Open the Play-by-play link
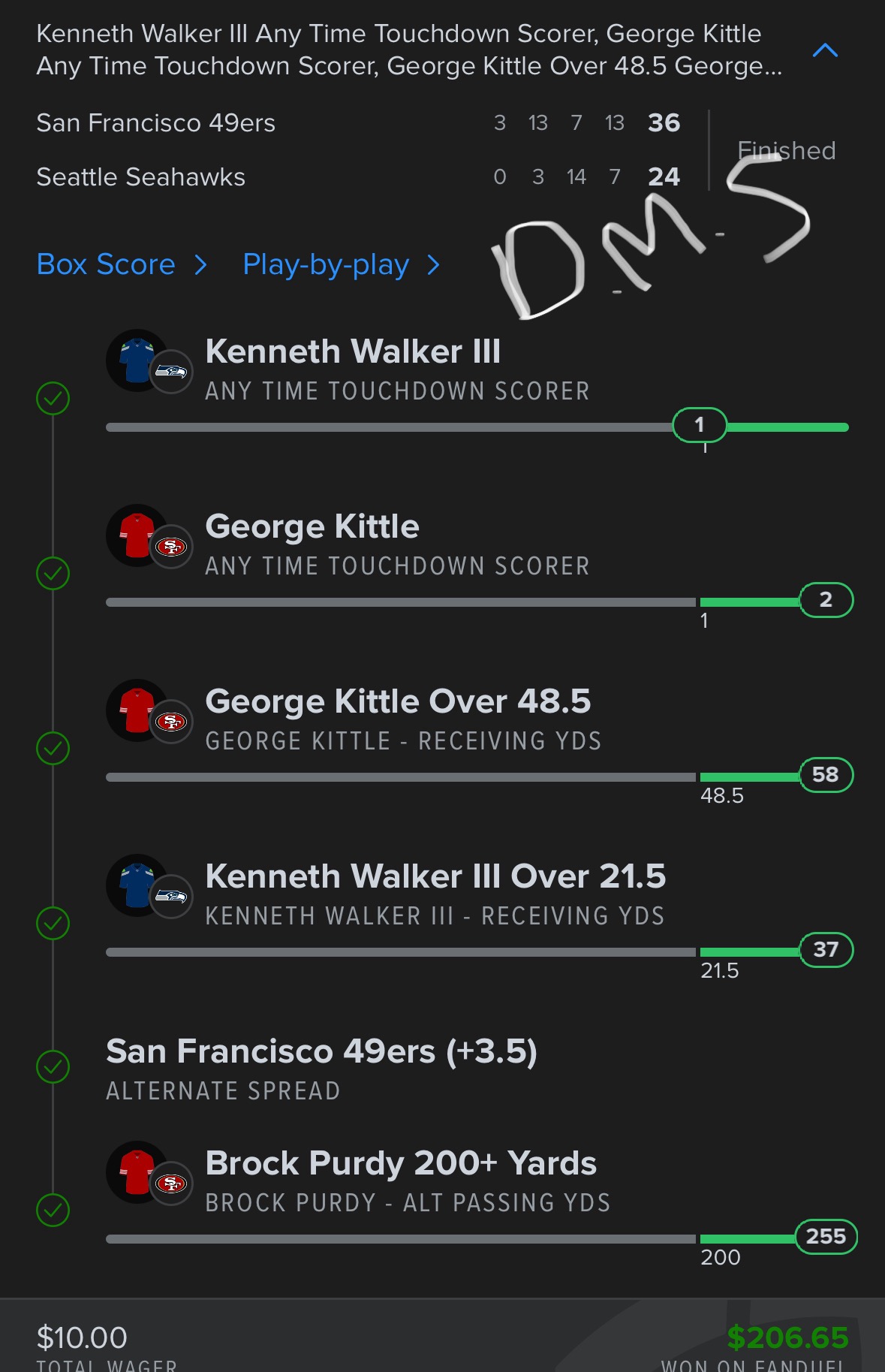Viewport: 885px width, 1372px height. pyautogui.click(x=340, y=264)
